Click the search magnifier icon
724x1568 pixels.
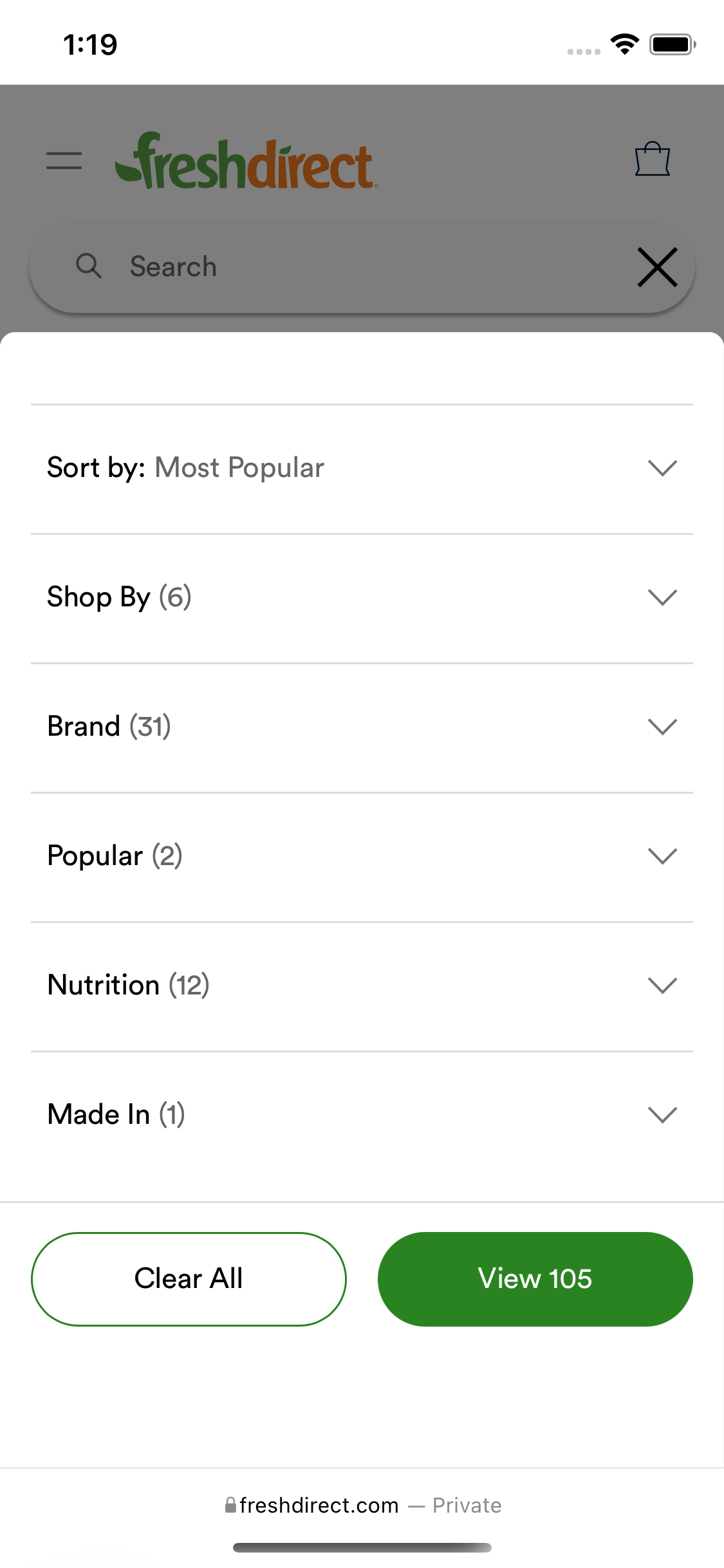point(90,266)
